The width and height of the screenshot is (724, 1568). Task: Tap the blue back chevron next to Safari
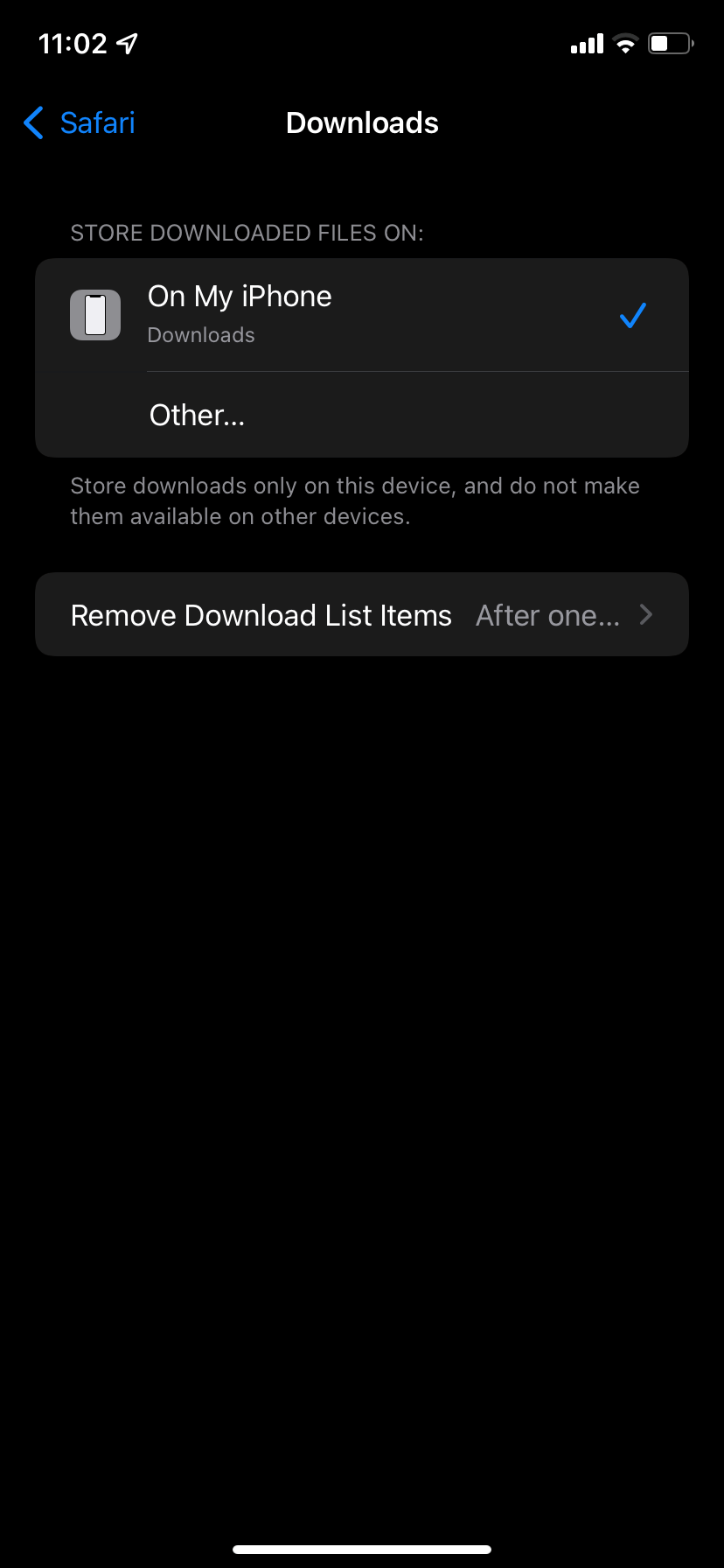click(x=32, y=122)
